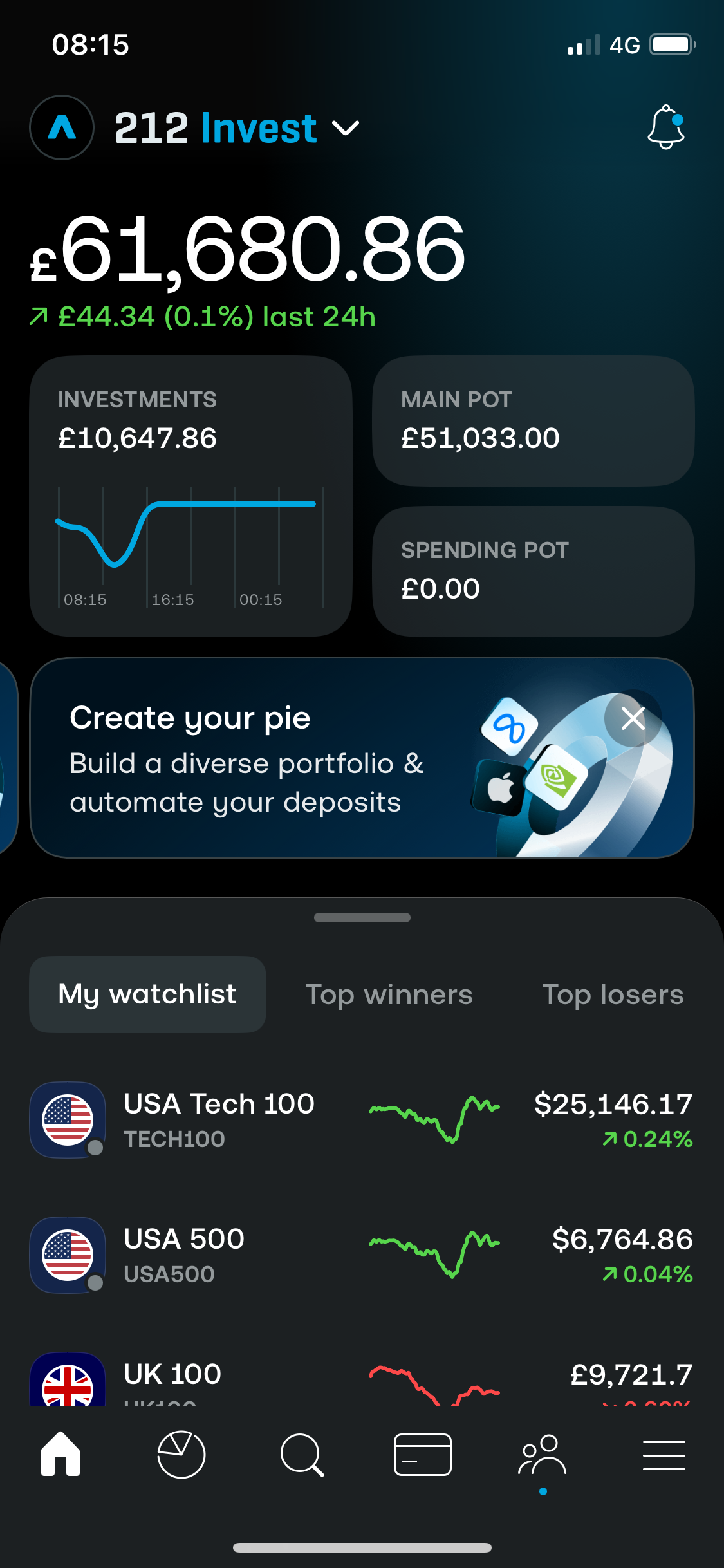
Task: Open the card tab
Action: point(422,1454)
